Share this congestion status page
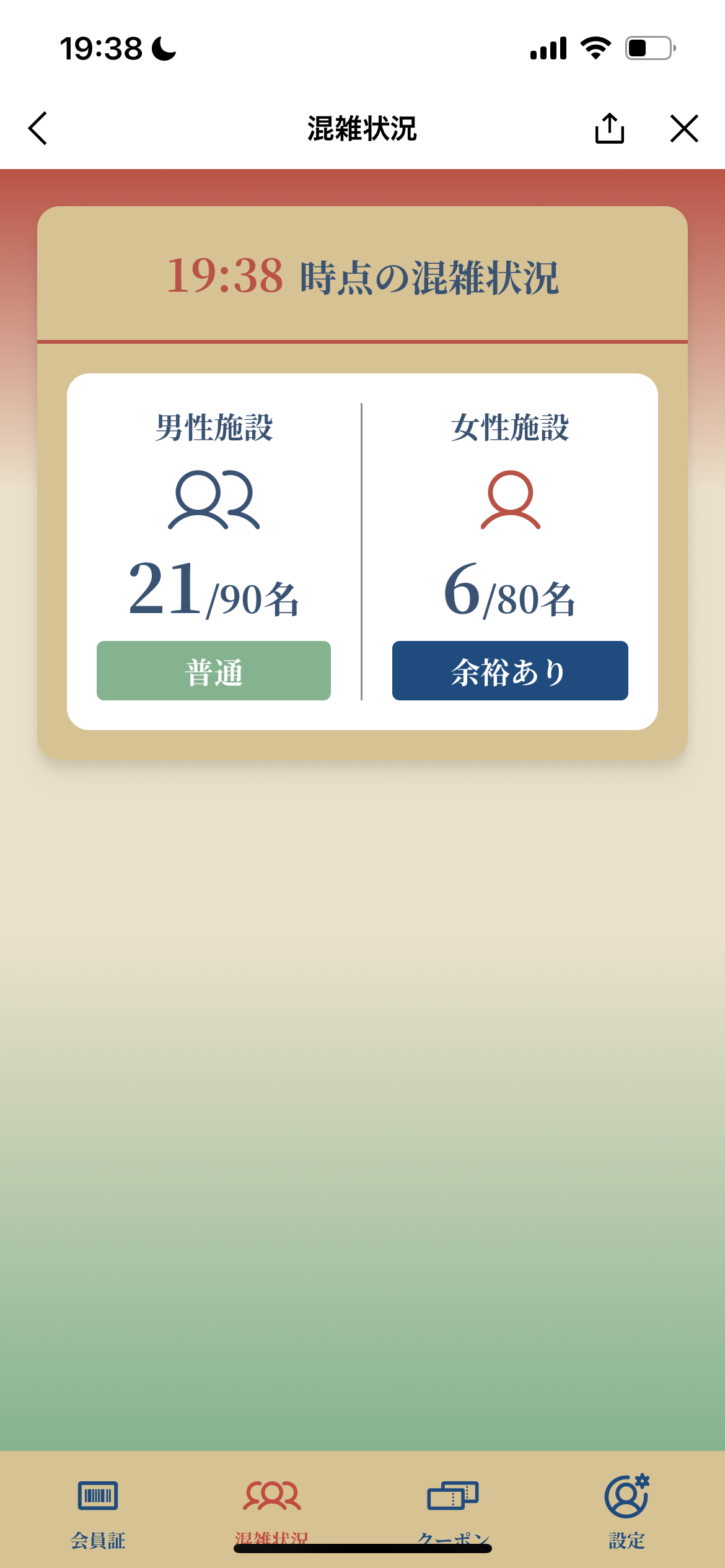This screenshot has height=1568, width=725. [609, 128]
